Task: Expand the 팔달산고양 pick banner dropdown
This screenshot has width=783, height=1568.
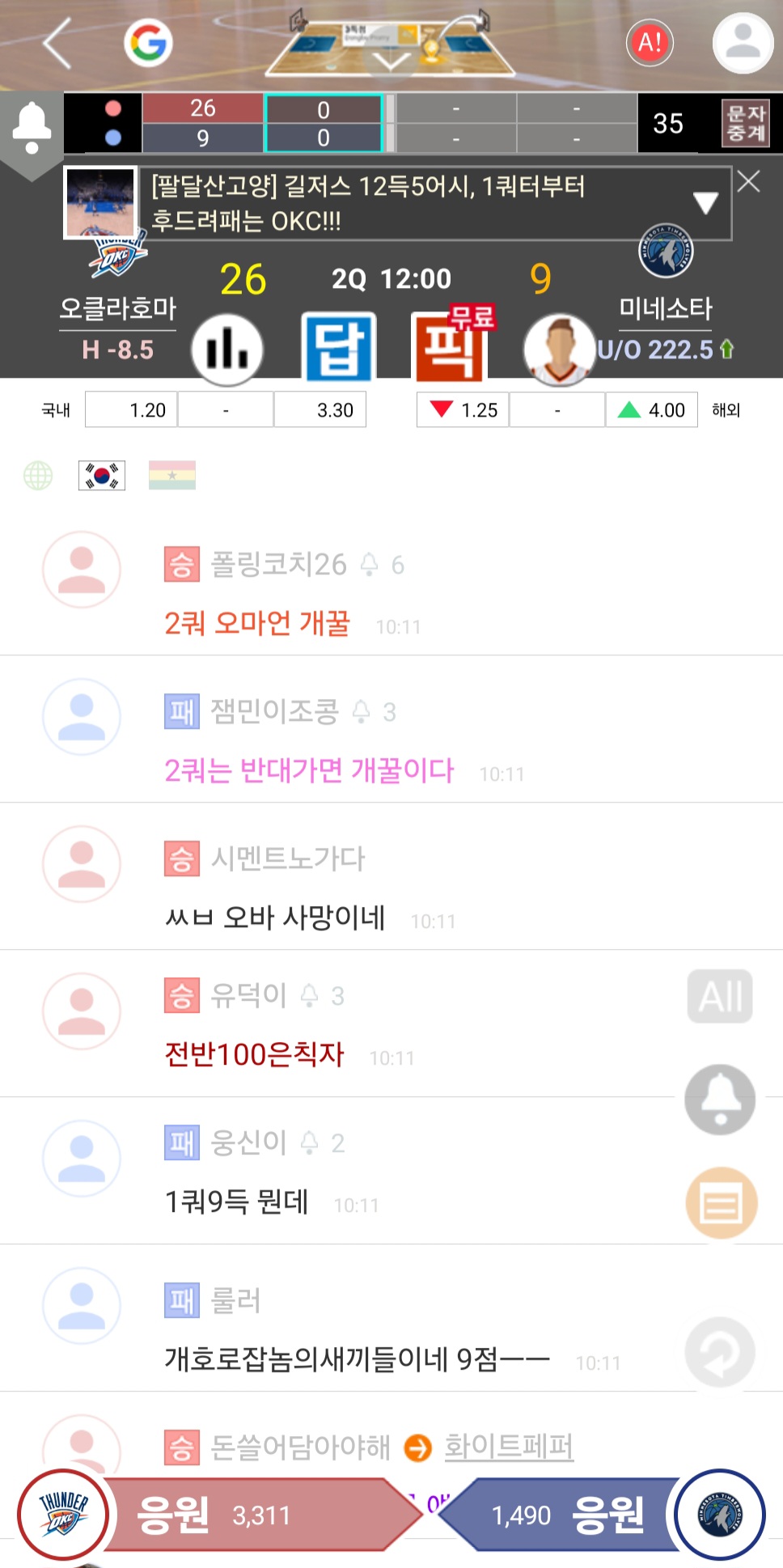Action: click(705, 203)
